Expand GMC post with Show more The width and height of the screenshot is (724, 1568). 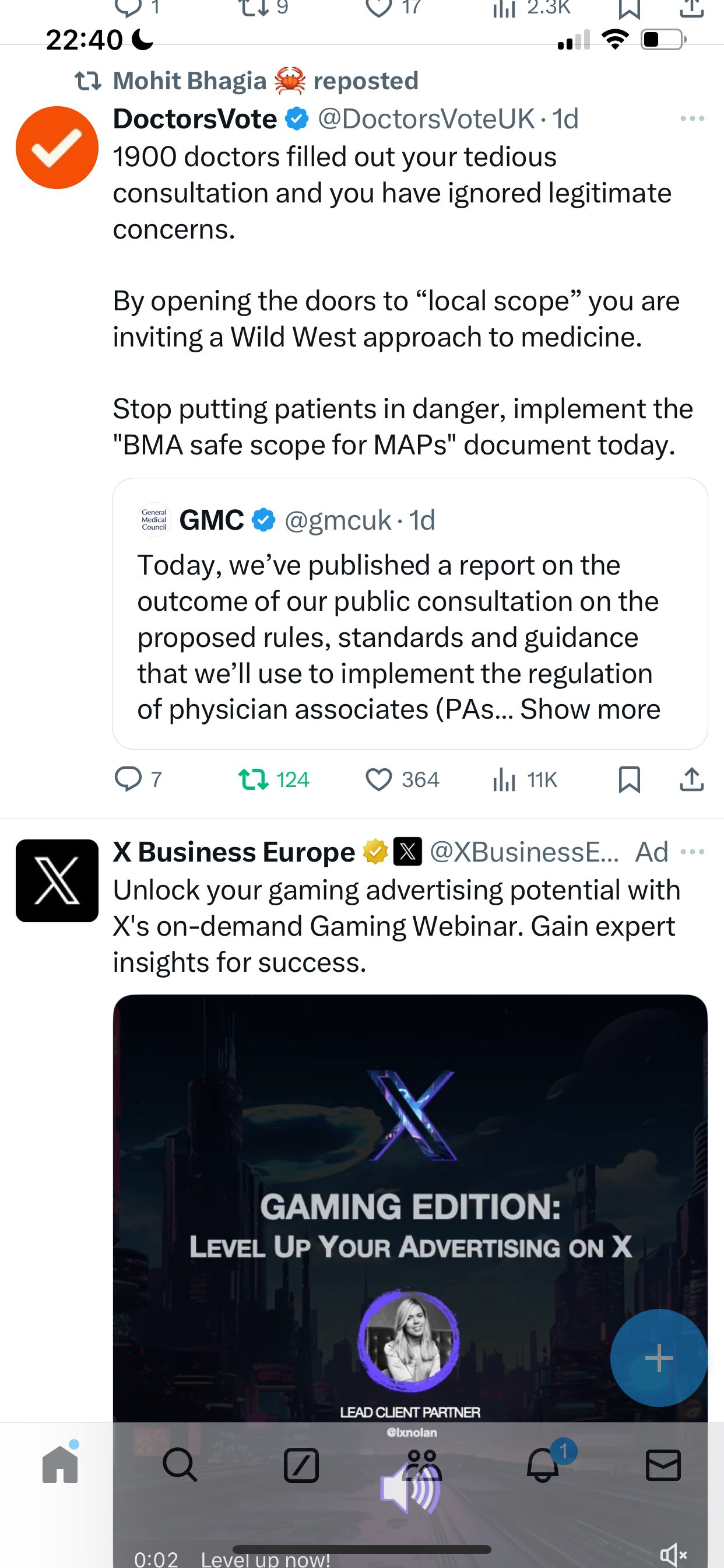point(590,709)
